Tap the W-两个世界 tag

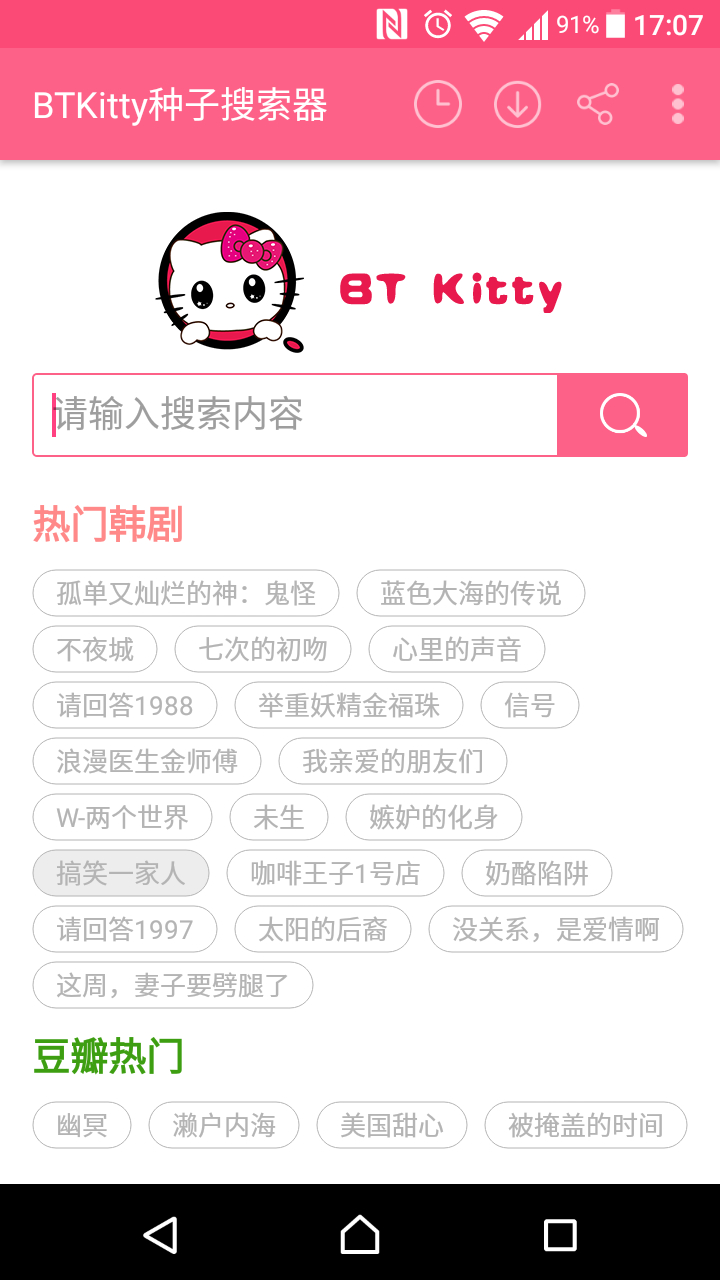pyautogui.click(x=122, y=817)
